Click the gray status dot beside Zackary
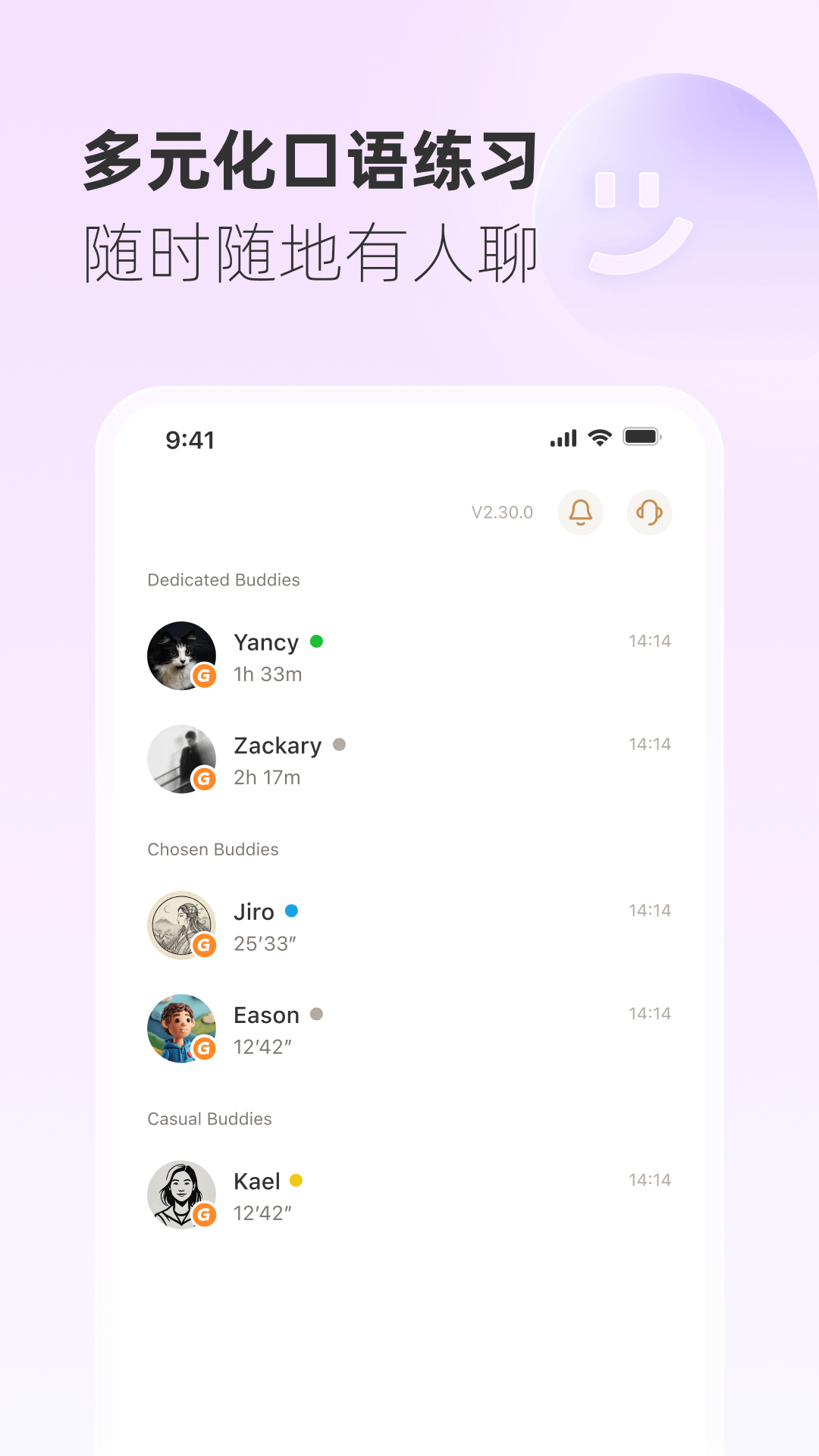This screenshot has width=819, height=1456. (x=339, y=745)
